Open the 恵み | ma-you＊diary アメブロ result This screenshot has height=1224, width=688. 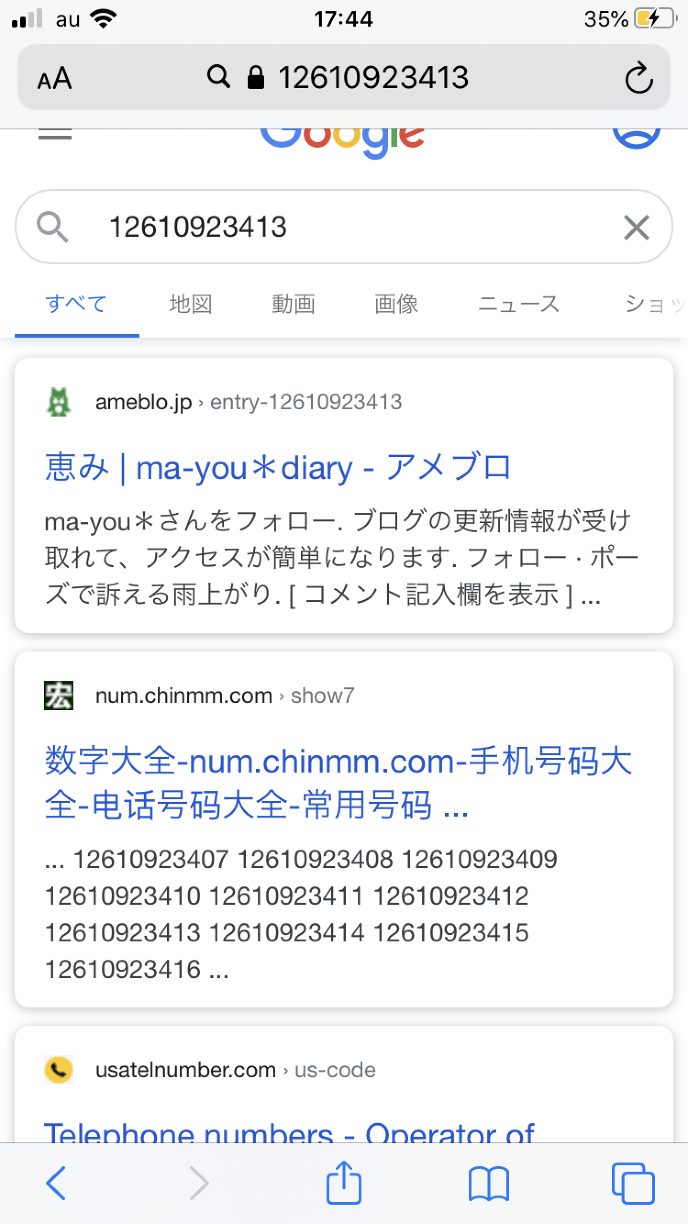(x=278, y=466)
